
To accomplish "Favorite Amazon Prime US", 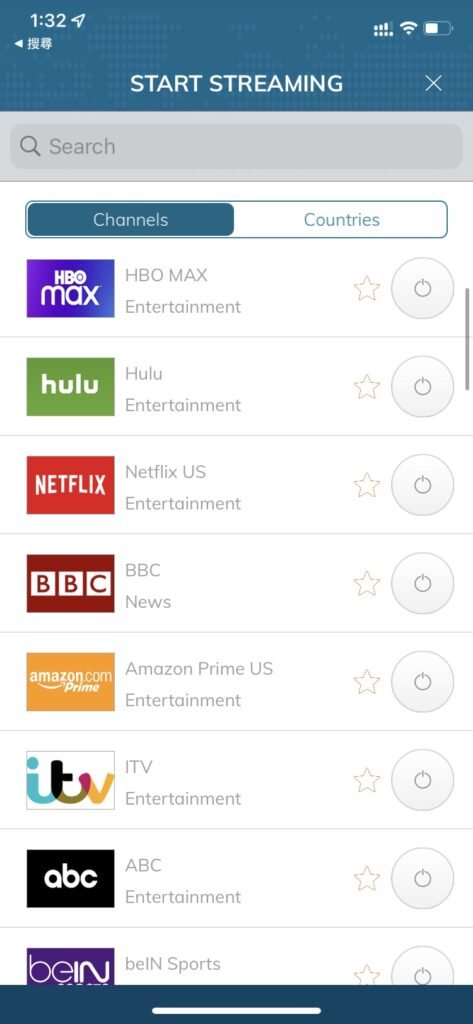I will (x=367, y=682).
